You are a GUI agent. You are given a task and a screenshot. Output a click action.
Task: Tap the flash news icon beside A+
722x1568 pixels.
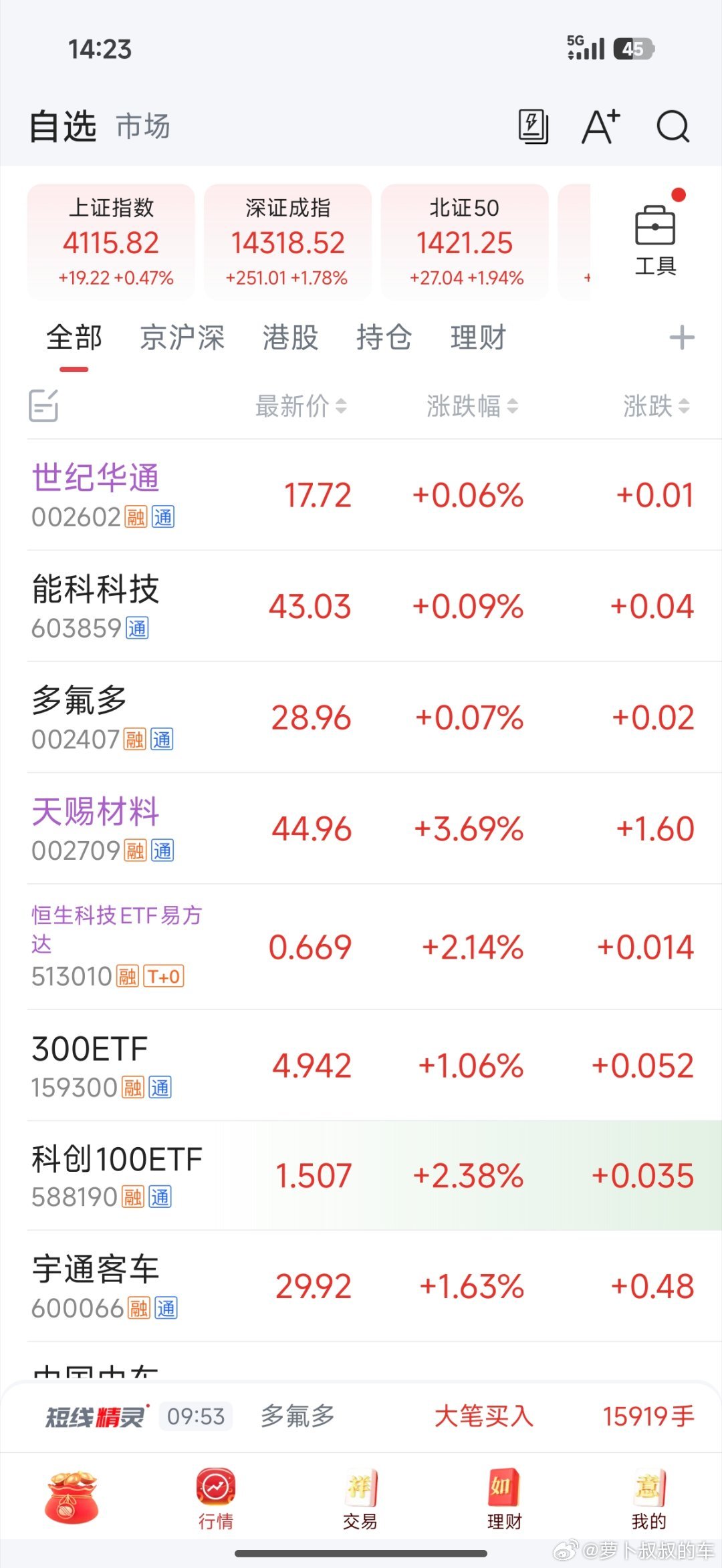click(533, 127)
